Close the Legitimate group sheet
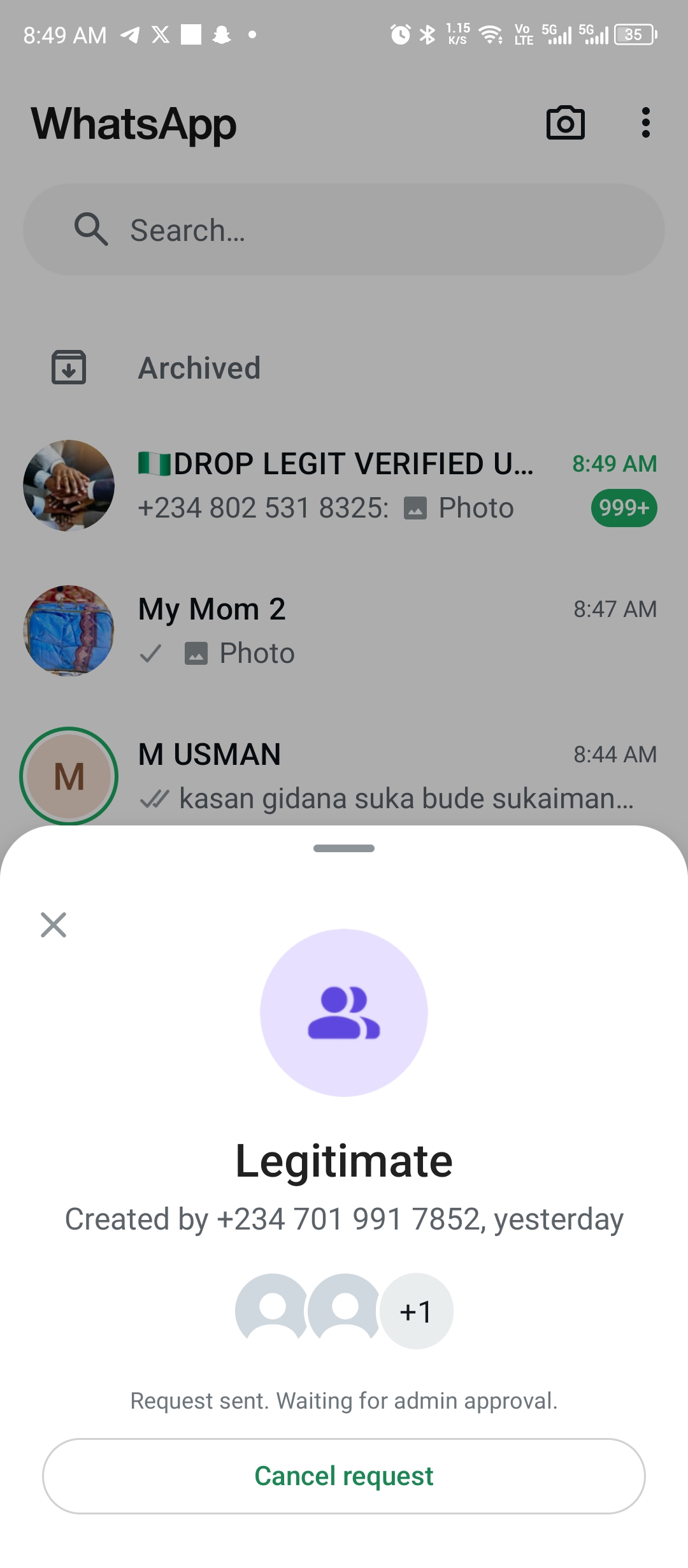Image resolution: width=688 pixels, height=1568 pixels. pyautogui.click(x=54, y=924)
